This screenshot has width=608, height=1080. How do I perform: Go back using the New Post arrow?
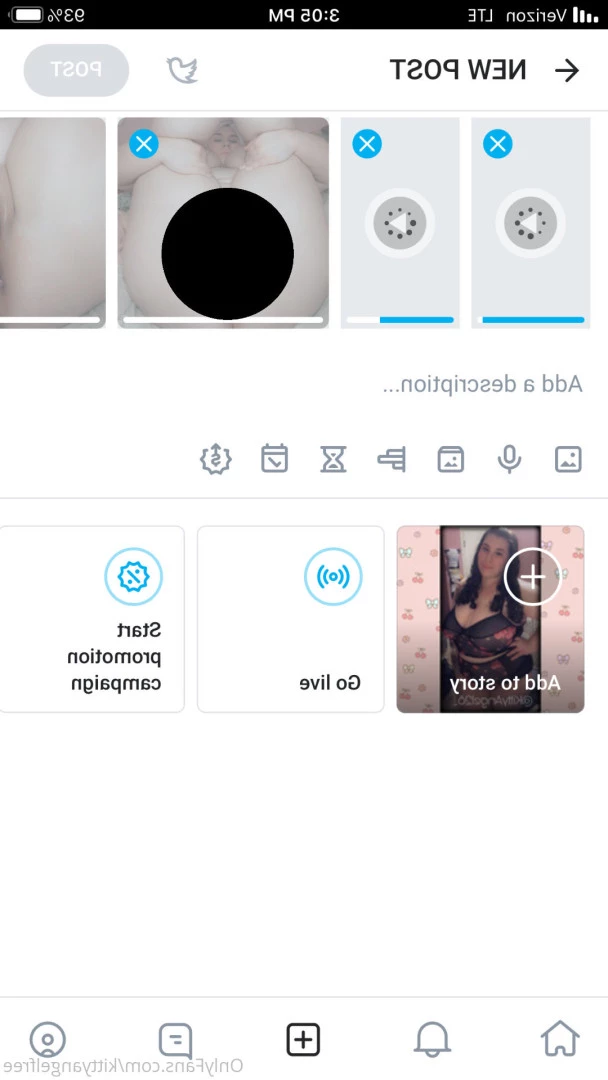[566, 70]
